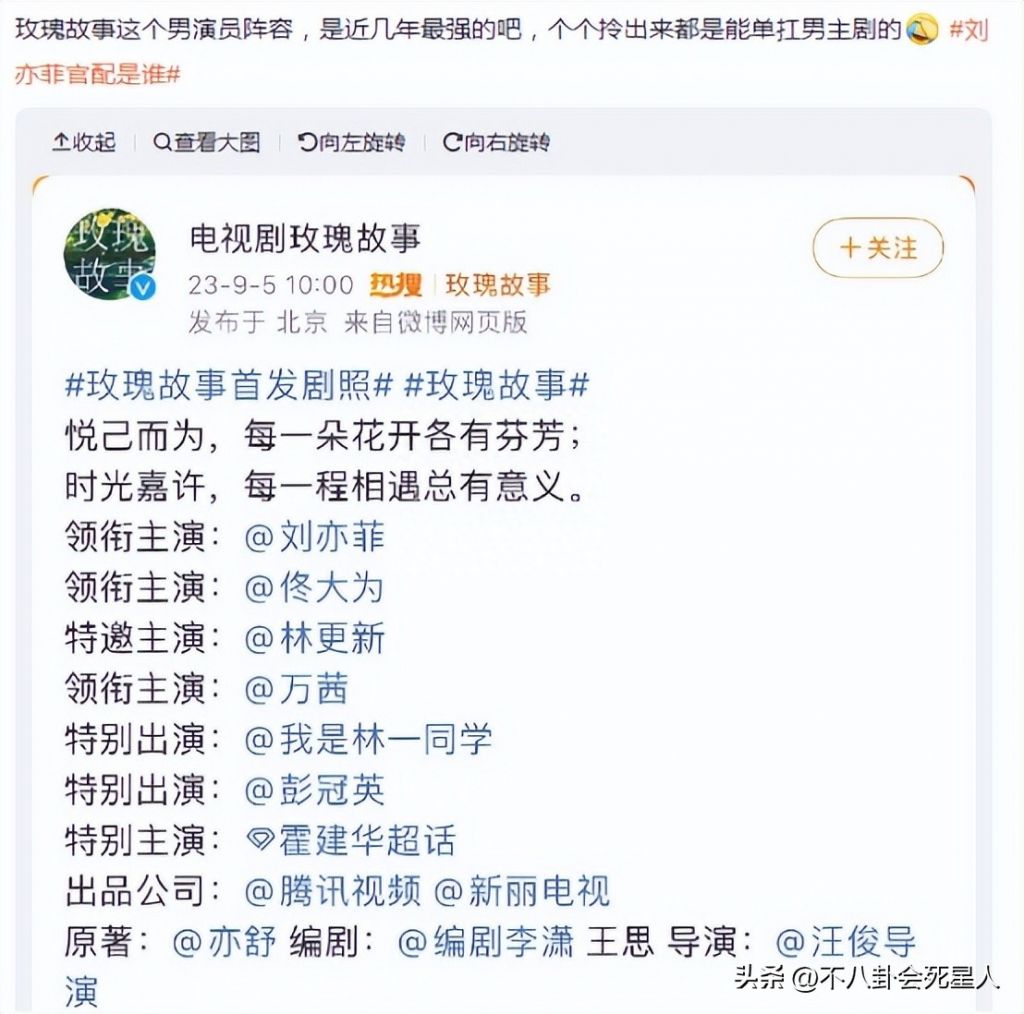Open the mention @刘亦菲

click(314, 536)
